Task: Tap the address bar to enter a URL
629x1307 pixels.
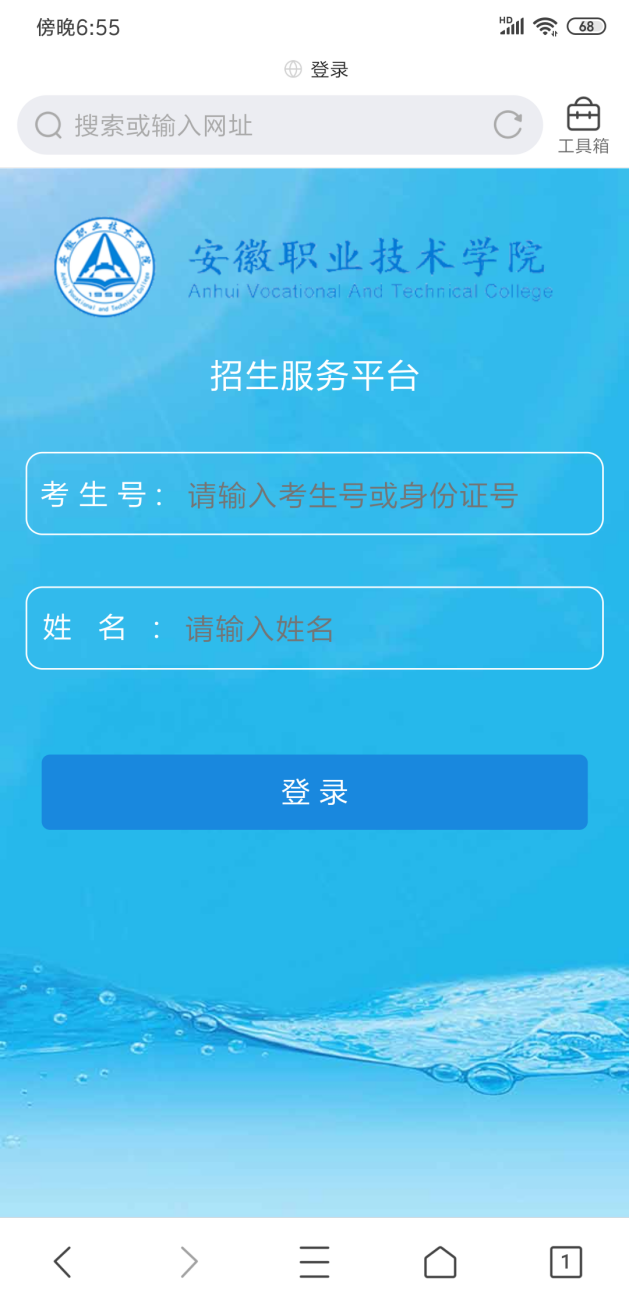Action: click(260, 125)
